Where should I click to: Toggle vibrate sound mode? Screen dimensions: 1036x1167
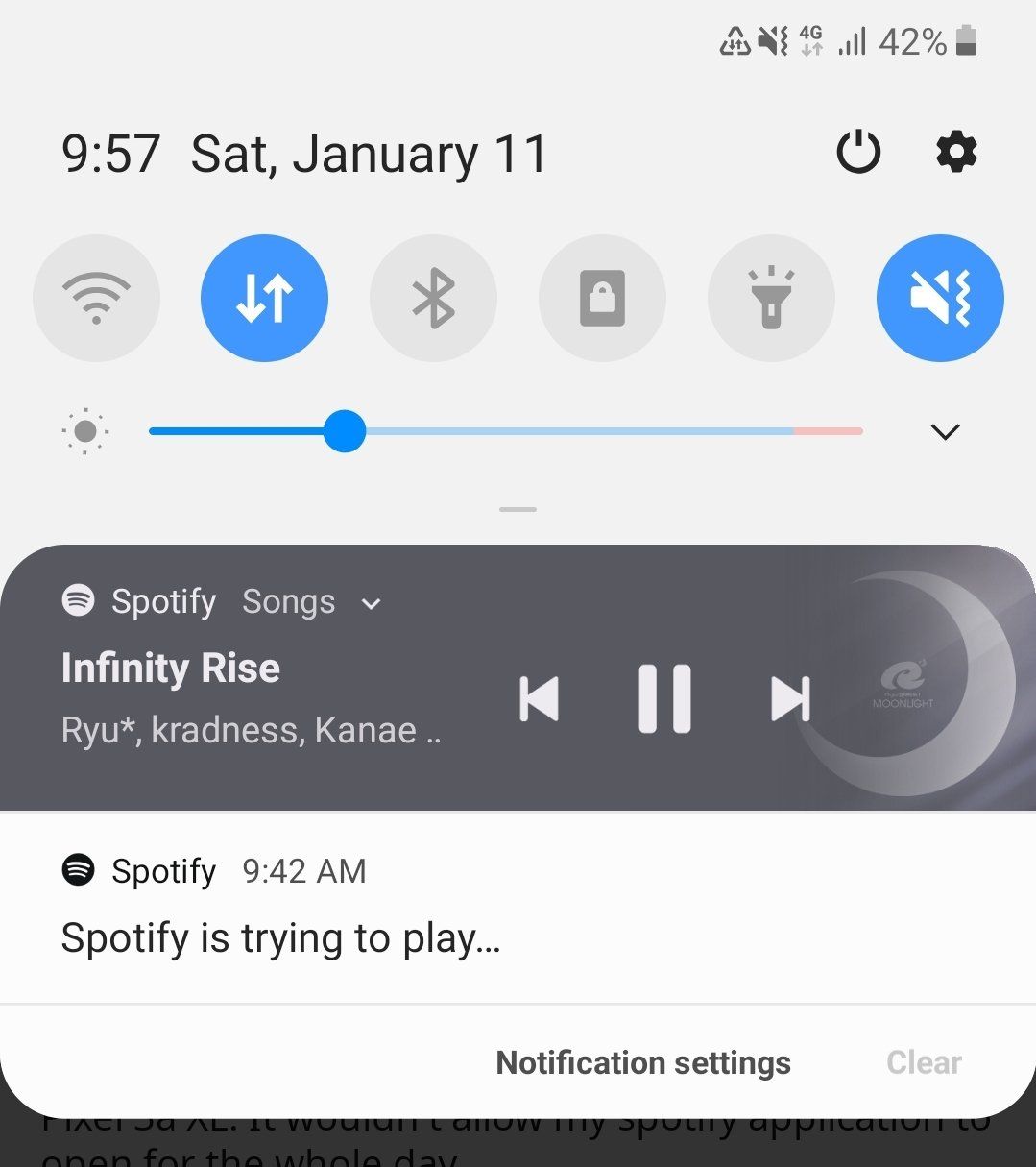940,299
